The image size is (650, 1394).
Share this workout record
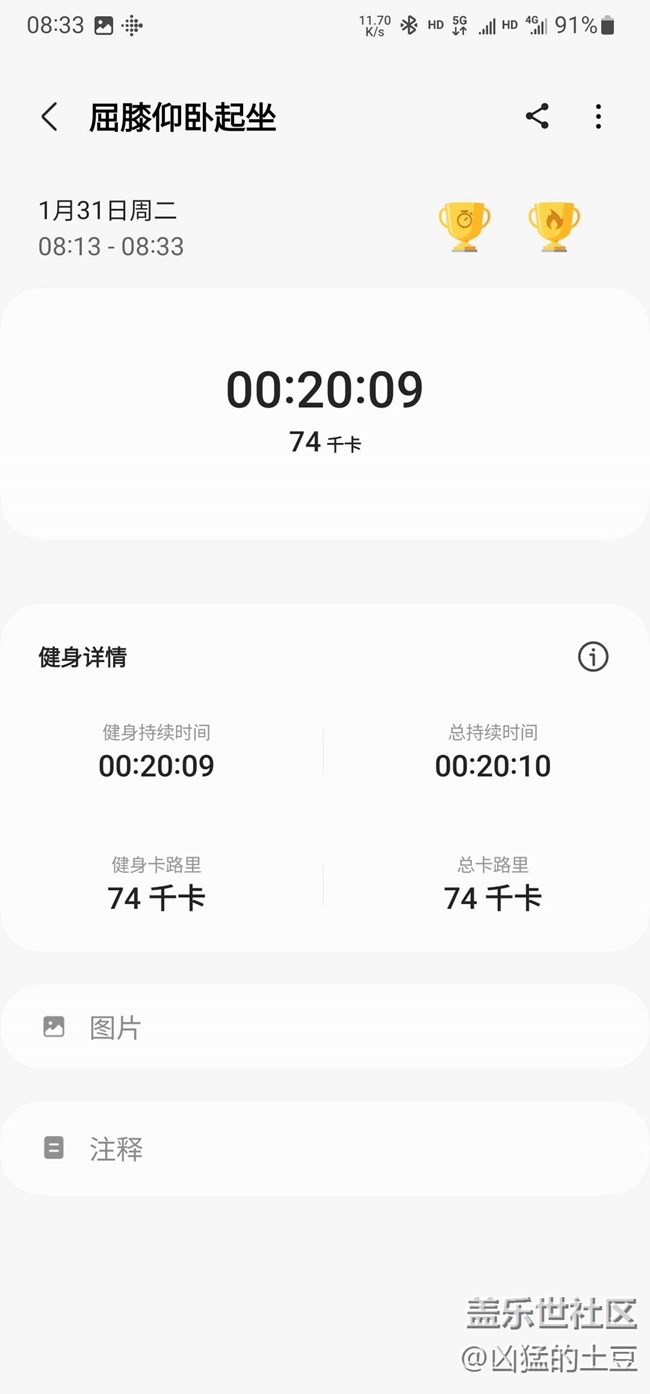(537, 116)
